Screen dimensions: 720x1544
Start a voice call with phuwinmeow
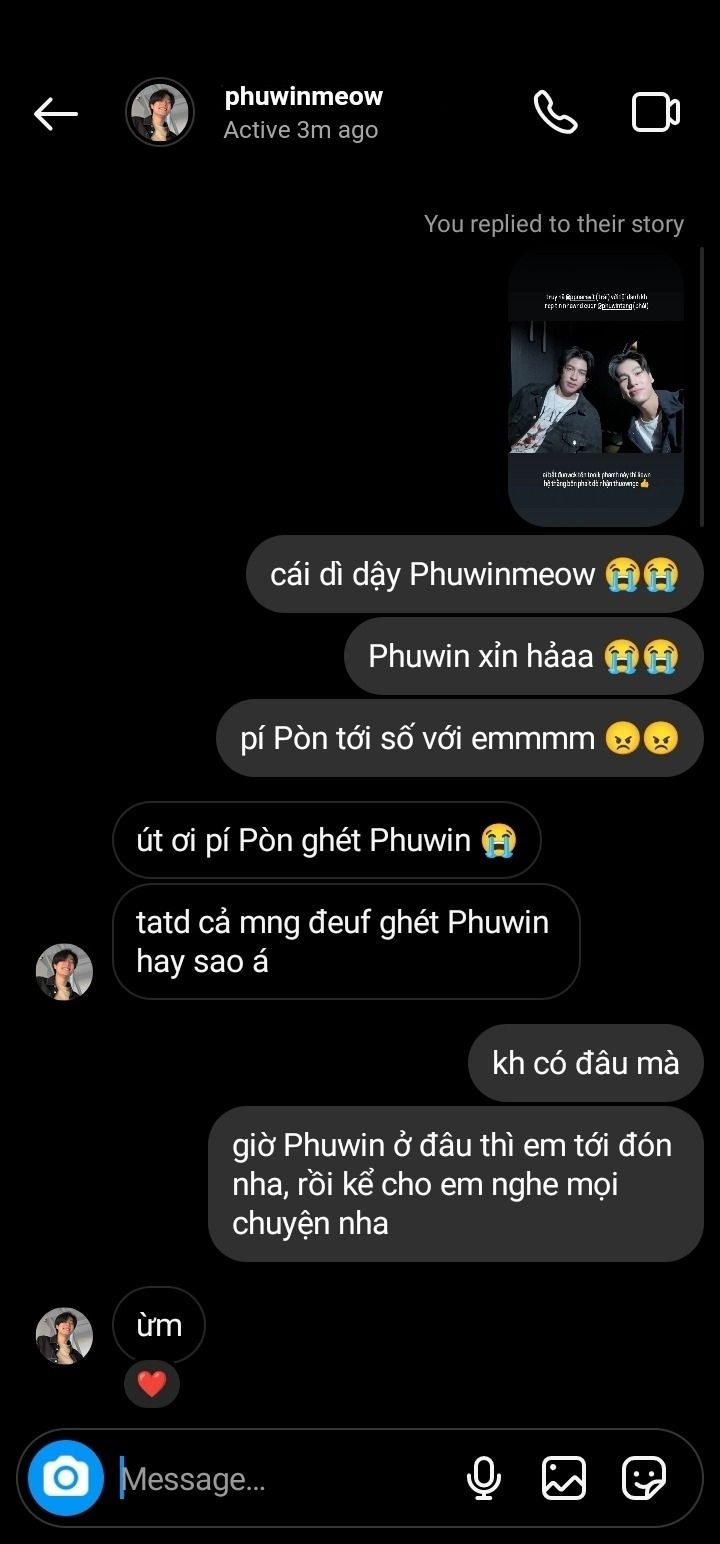[555, 112]
